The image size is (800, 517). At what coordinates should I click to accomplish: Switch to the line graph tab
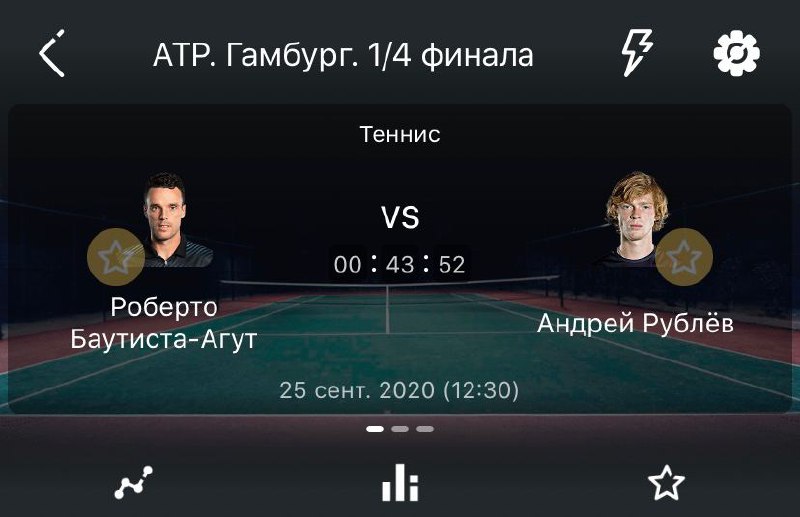[x=133, y=484]
